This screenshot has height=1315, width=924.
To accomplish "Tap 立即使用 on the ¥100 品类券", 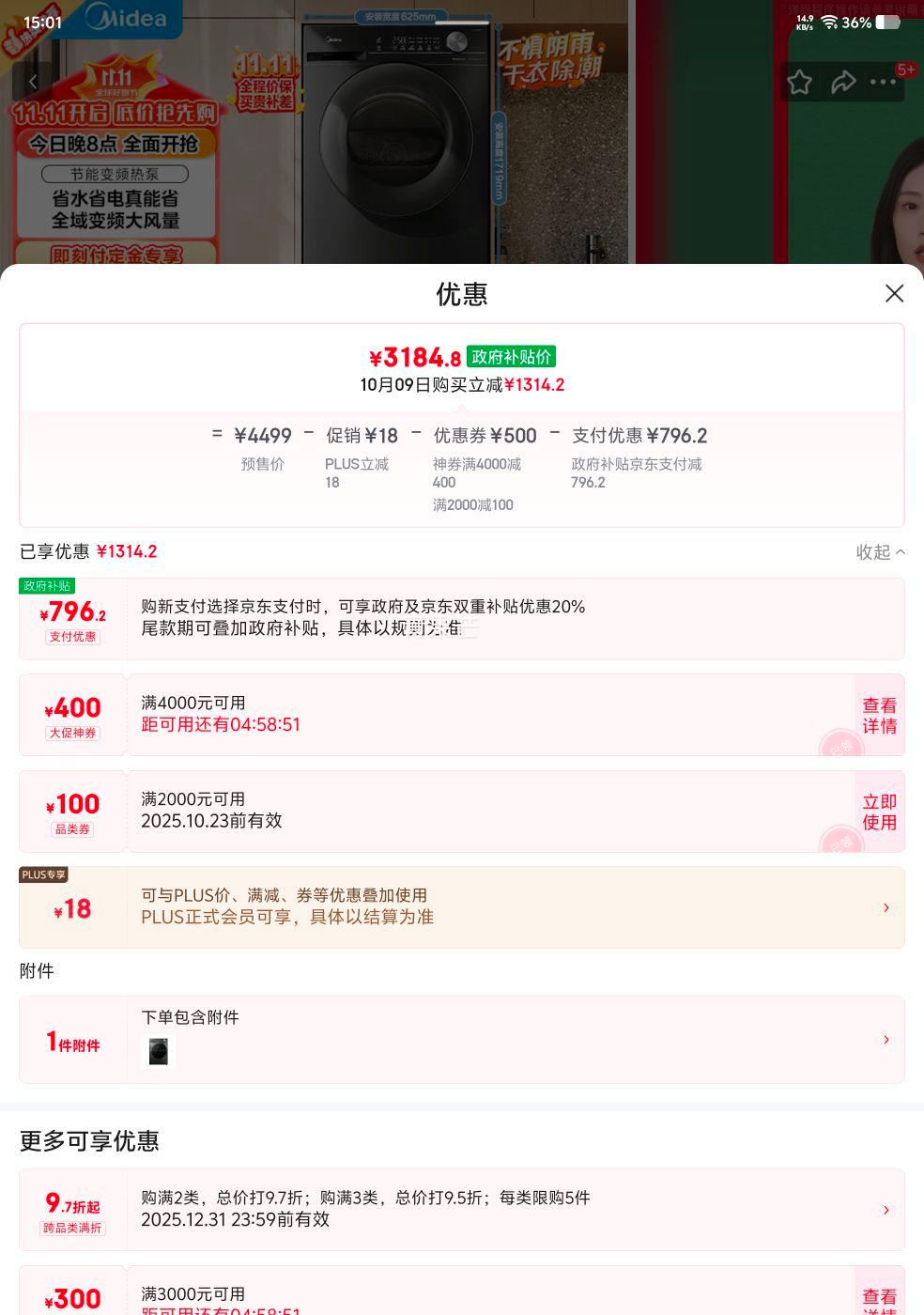I will click(x=879, y=812).
